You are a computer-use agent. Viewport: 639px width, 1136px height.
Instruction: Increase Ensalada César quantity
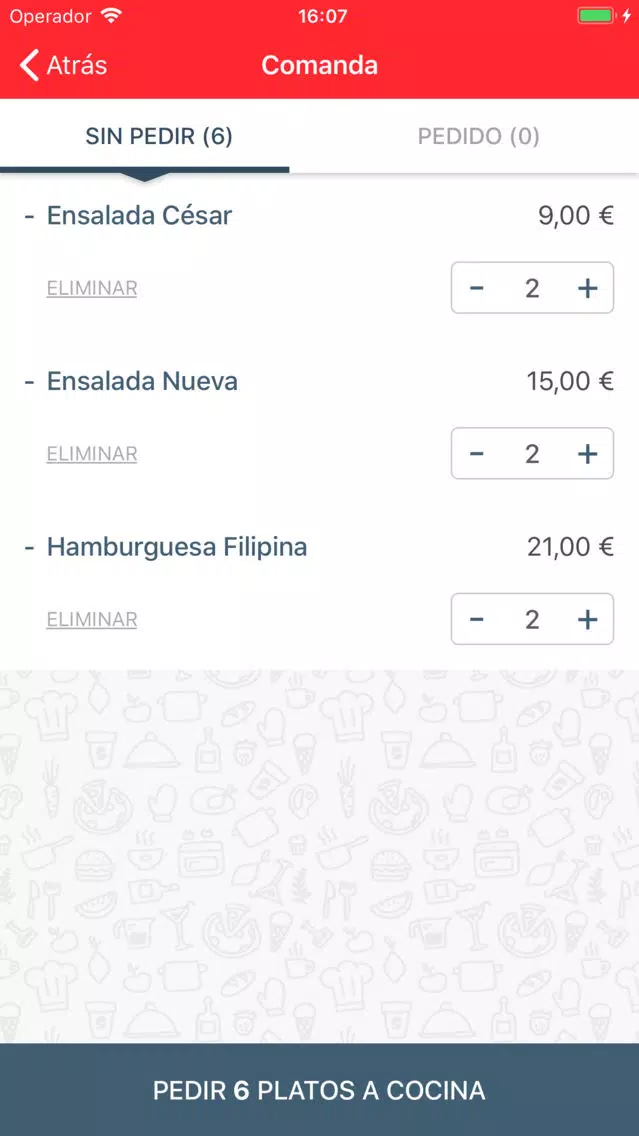[588, 288]
